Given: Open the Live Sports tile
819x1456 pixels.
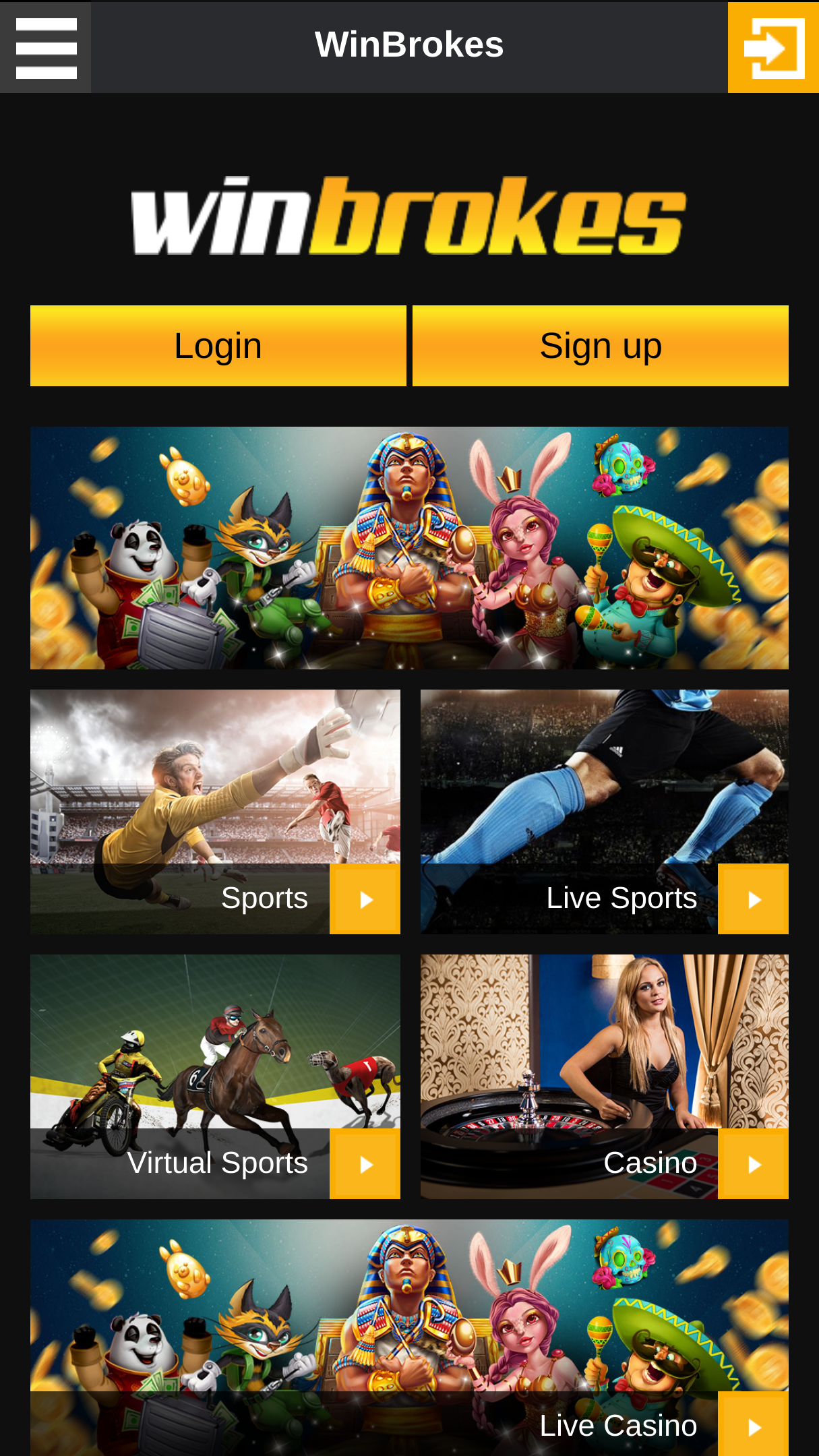Looking at the screenshot, I should (x=605, y=812).
